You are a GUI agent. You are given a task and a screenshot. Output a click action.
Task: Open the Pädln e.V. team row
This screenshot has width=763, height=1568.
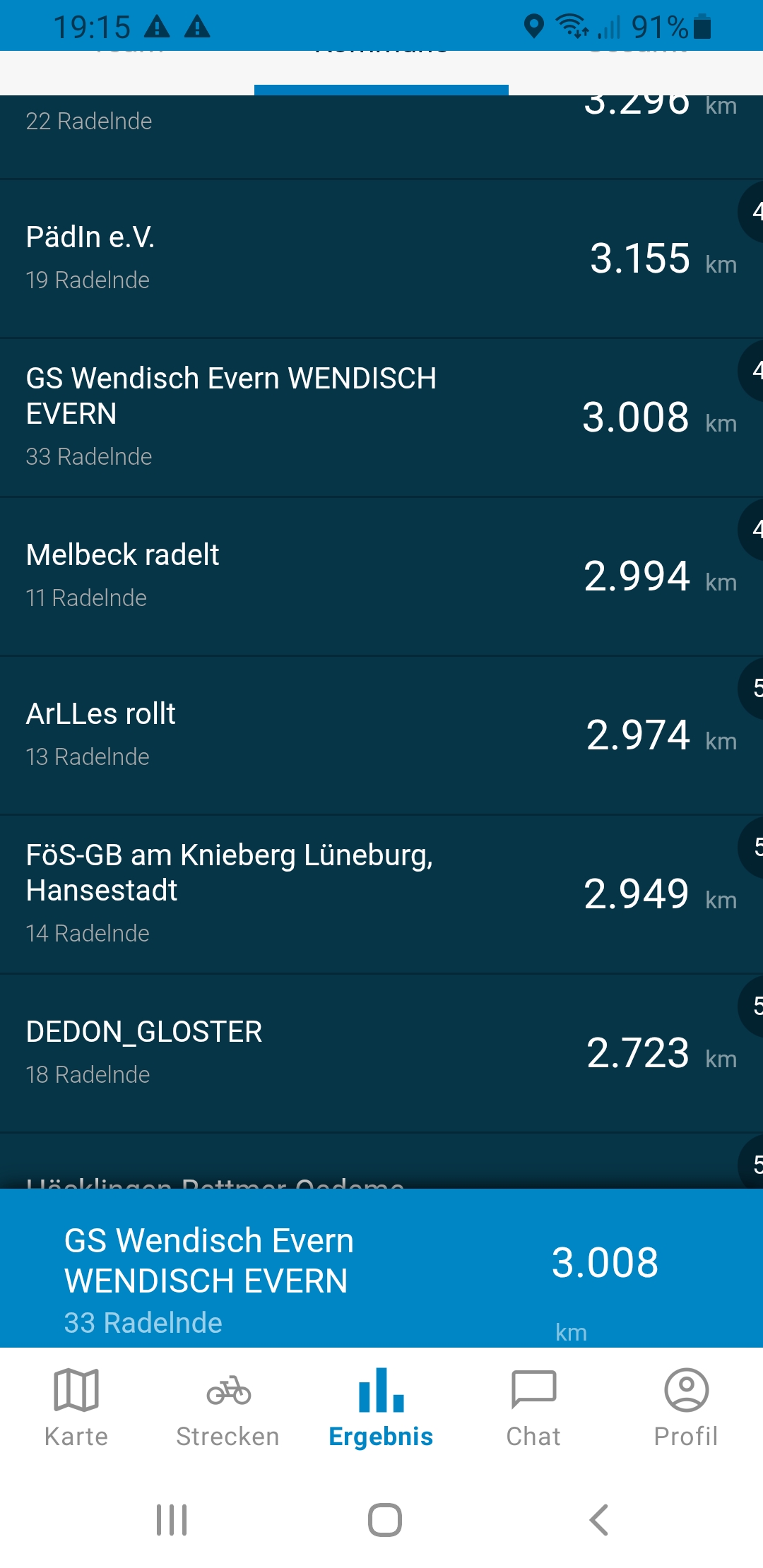click(x=381, y=259)
